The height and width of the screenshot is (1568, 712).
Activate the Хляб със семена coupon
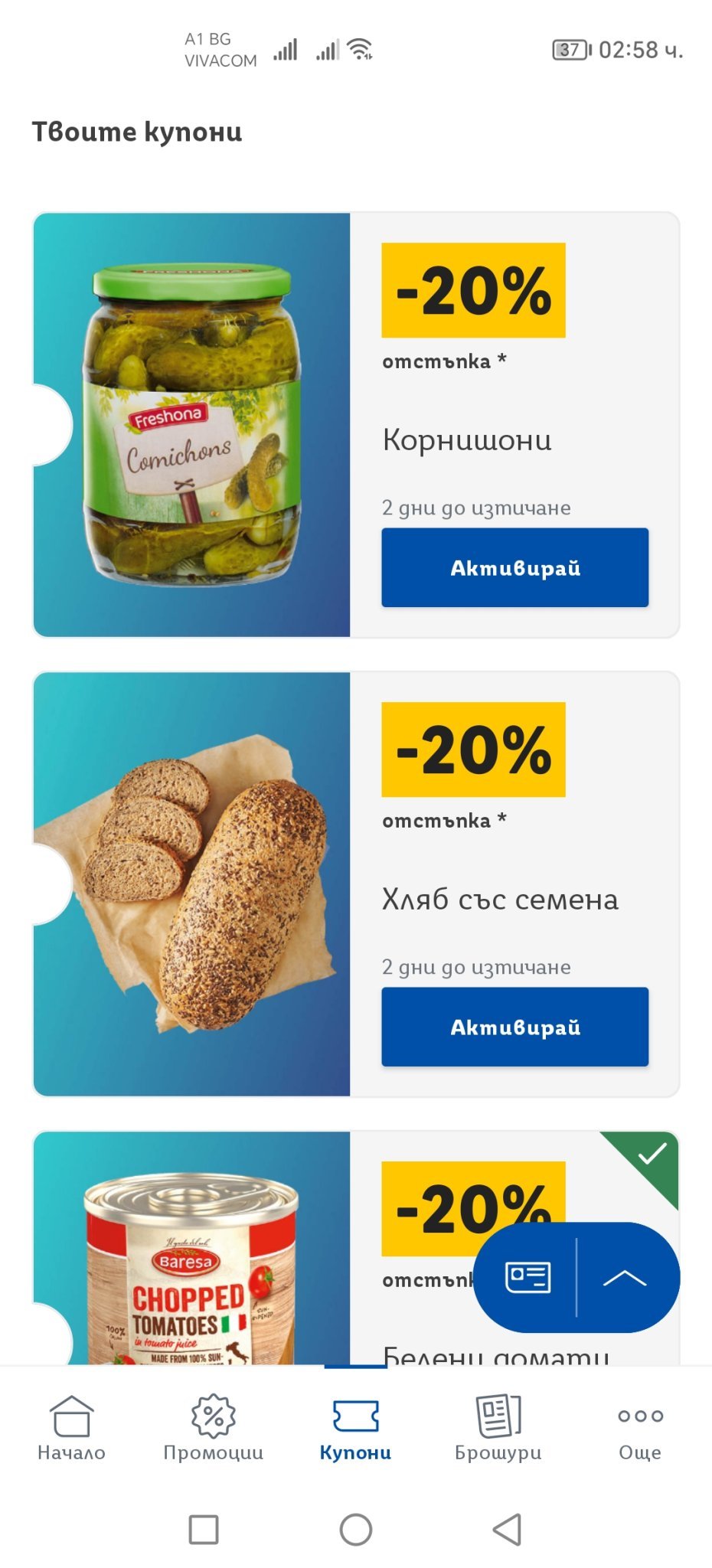tap(514, 1027)
